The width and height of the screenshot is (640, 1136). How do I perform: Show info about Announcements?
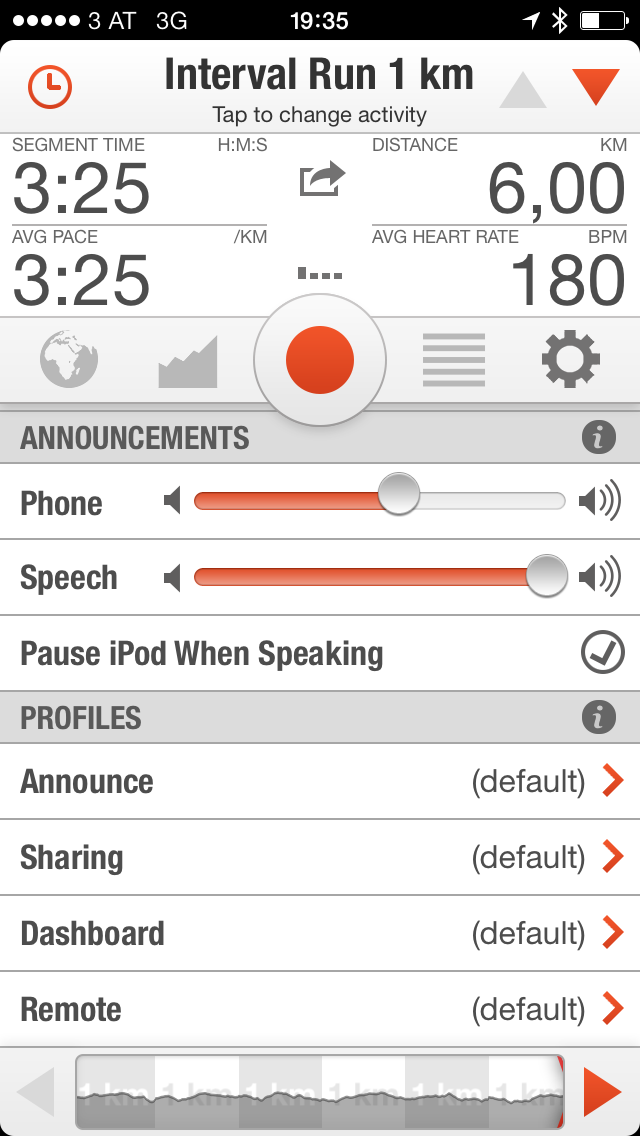599,437
